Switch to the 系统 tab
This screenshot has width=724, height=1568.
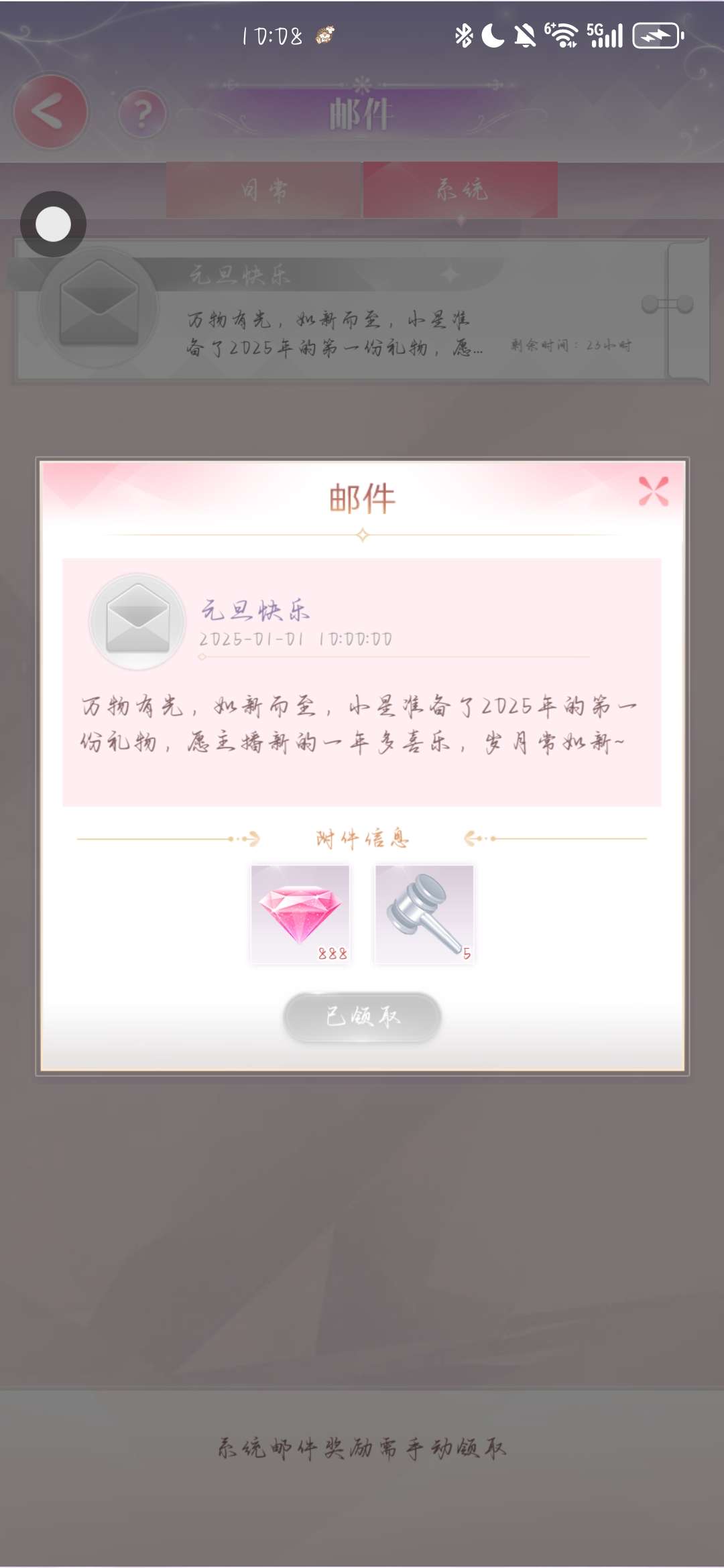(461, 190)
